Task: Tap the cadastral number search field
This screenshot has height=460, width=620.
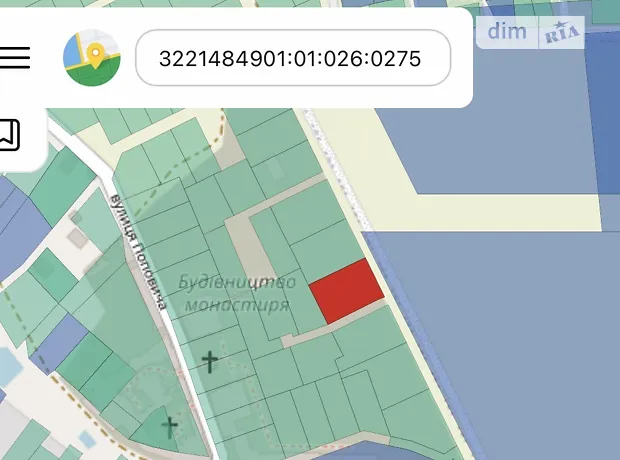Action: 292,58
